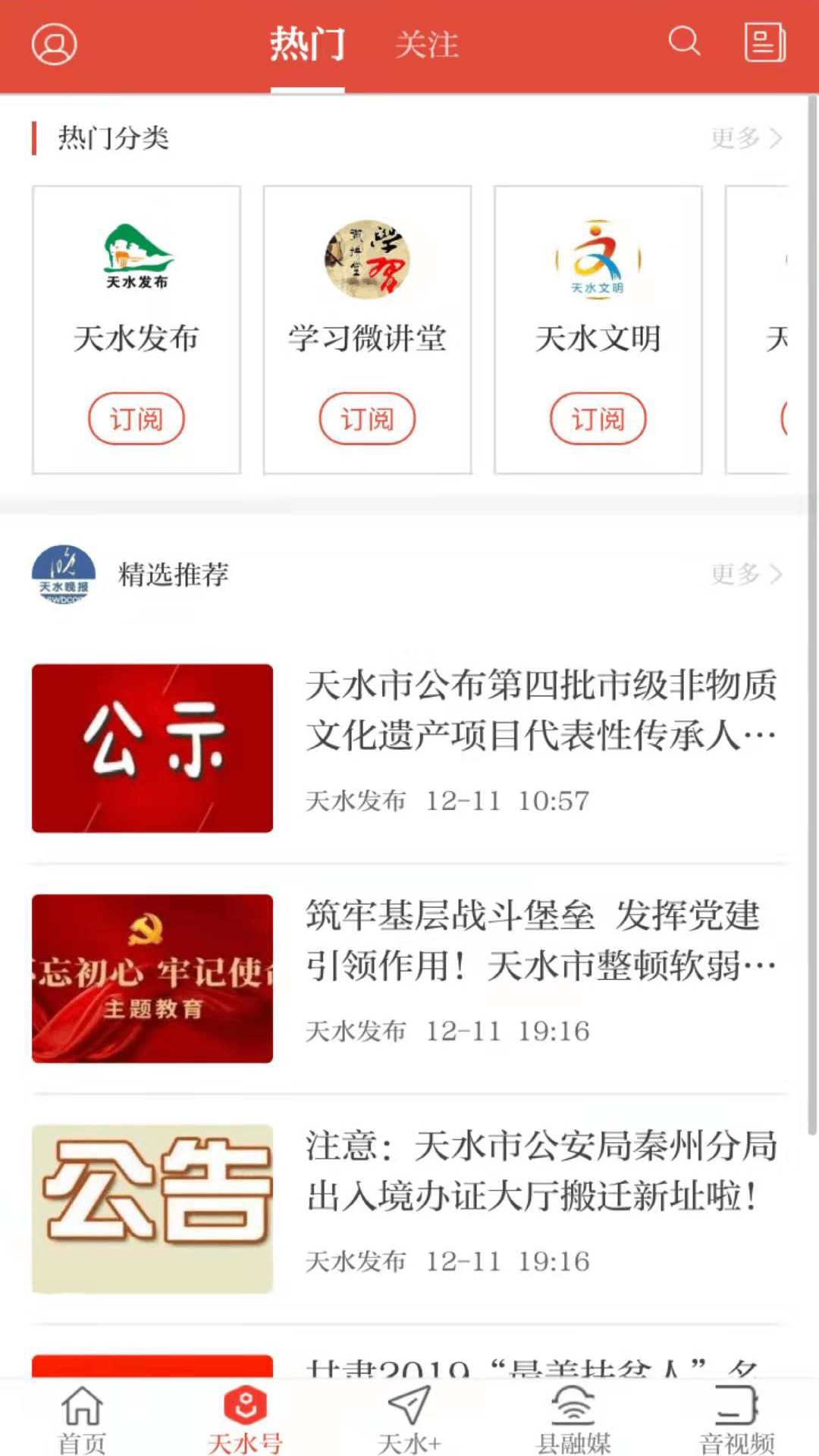Subscribe to 天水发布 via 订阅 button

pos(137,419)
